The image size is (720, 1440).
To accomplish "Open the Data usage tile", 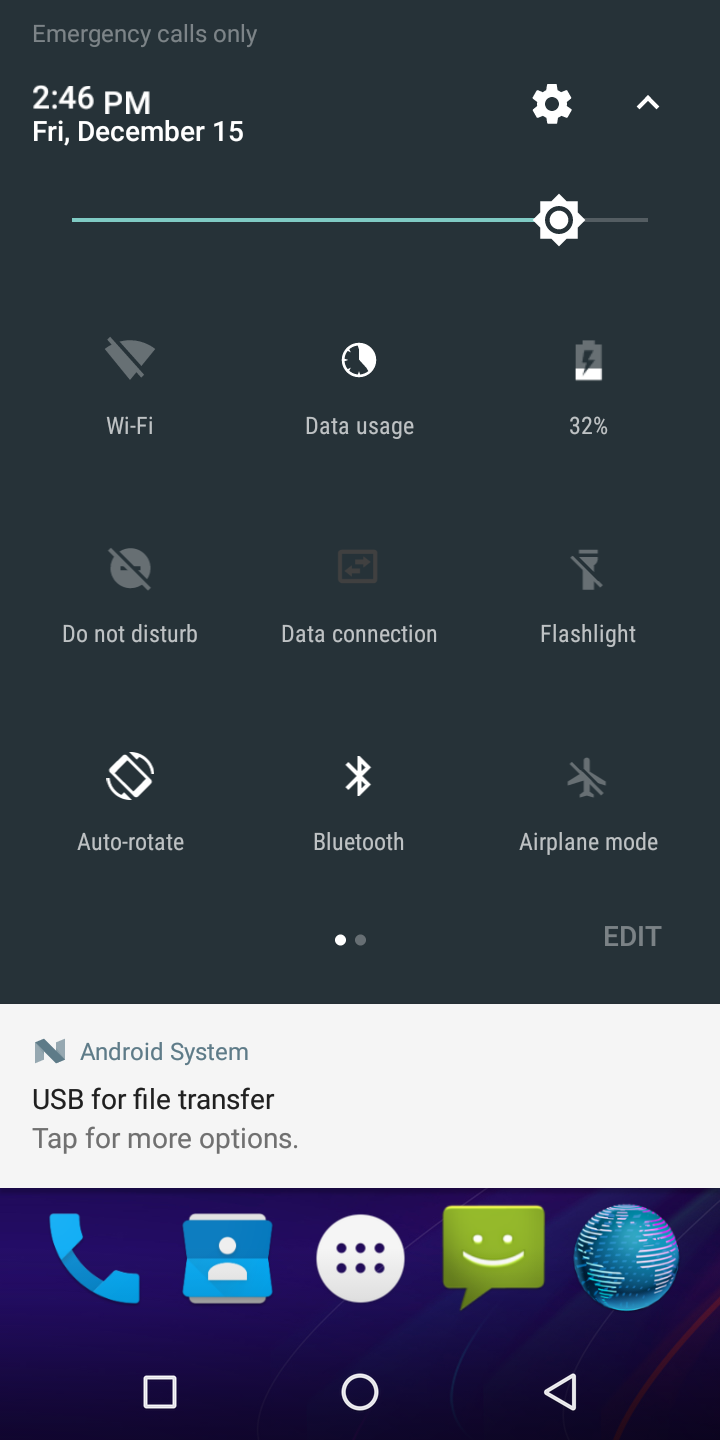I will point(359,388).
